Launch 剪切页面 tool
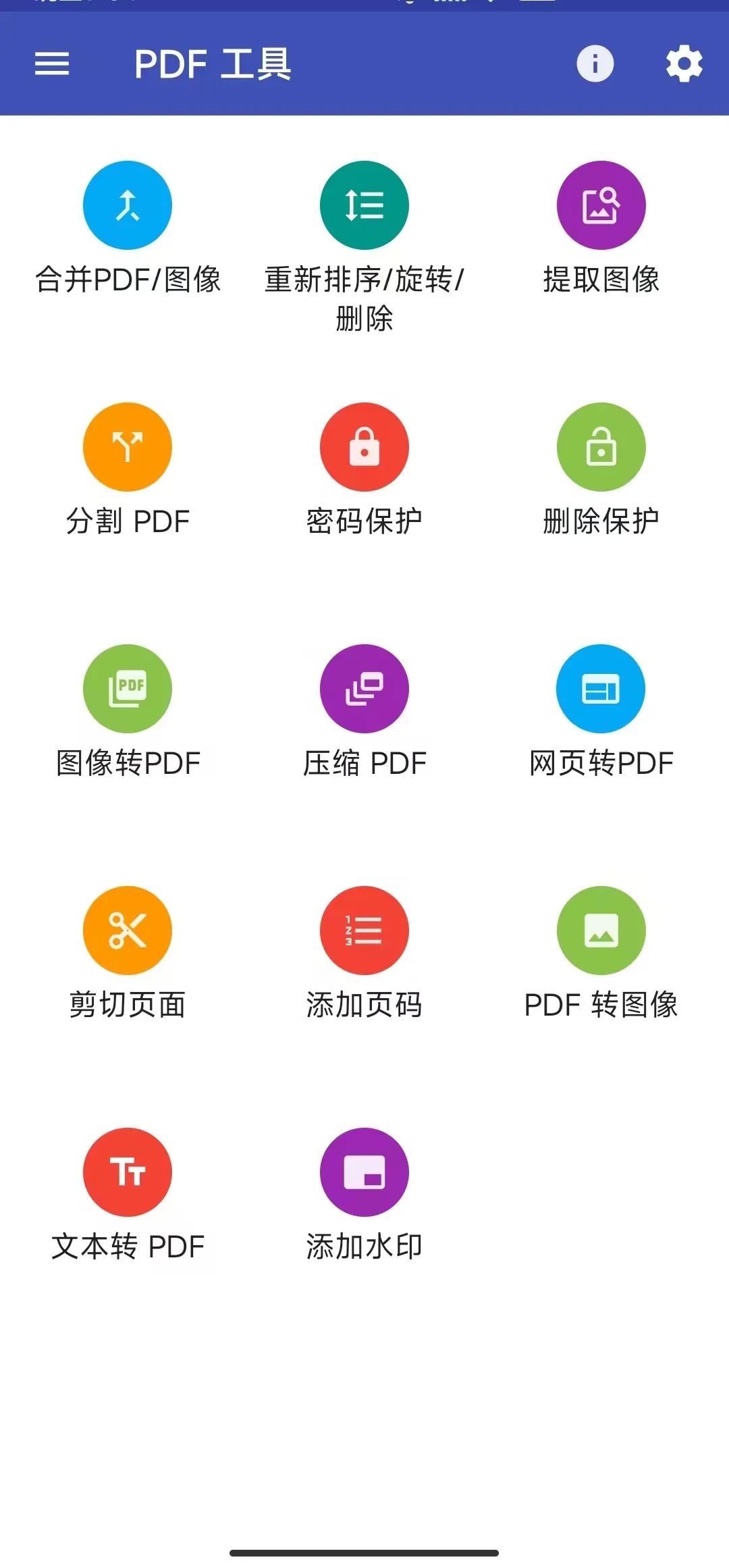 [128, 931]
